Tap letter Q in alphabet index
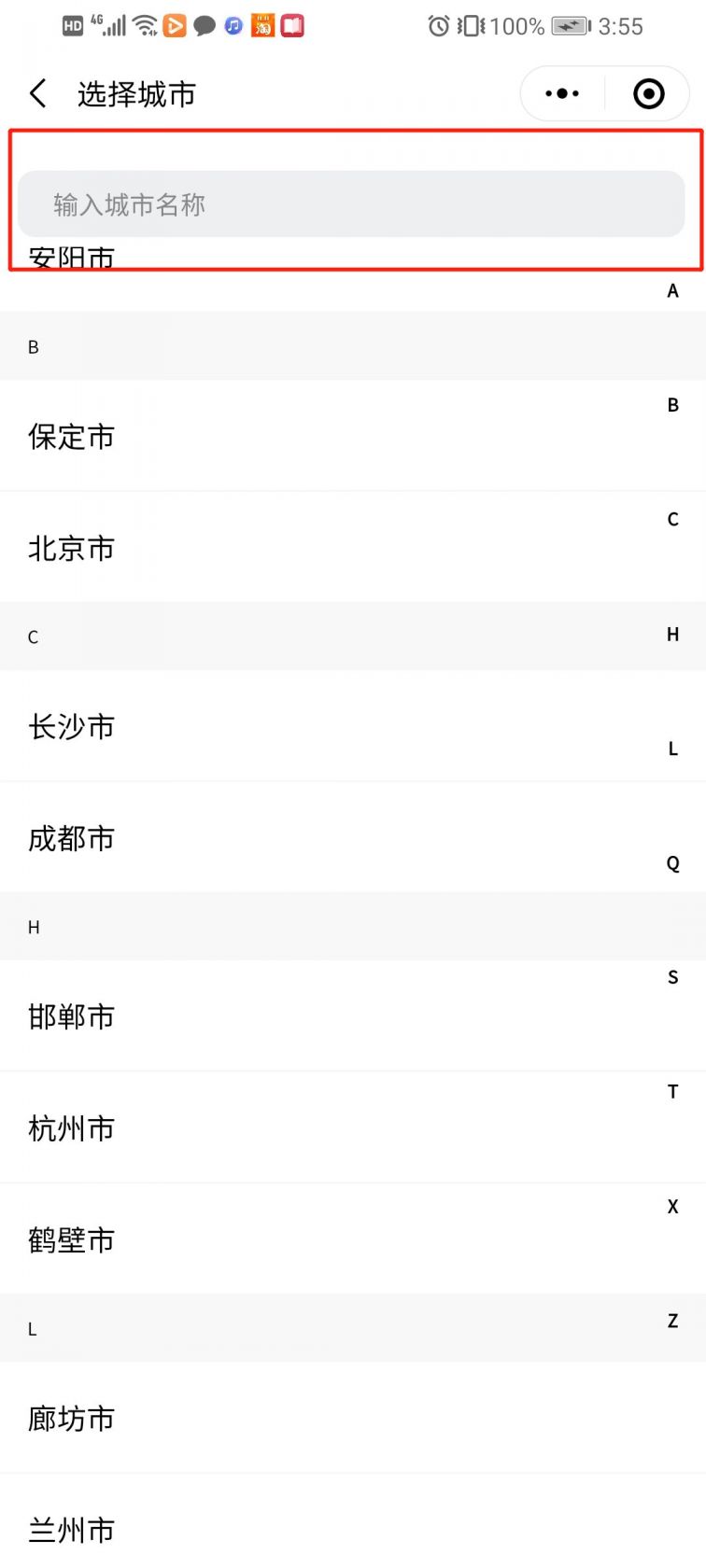 coord(672,863)
